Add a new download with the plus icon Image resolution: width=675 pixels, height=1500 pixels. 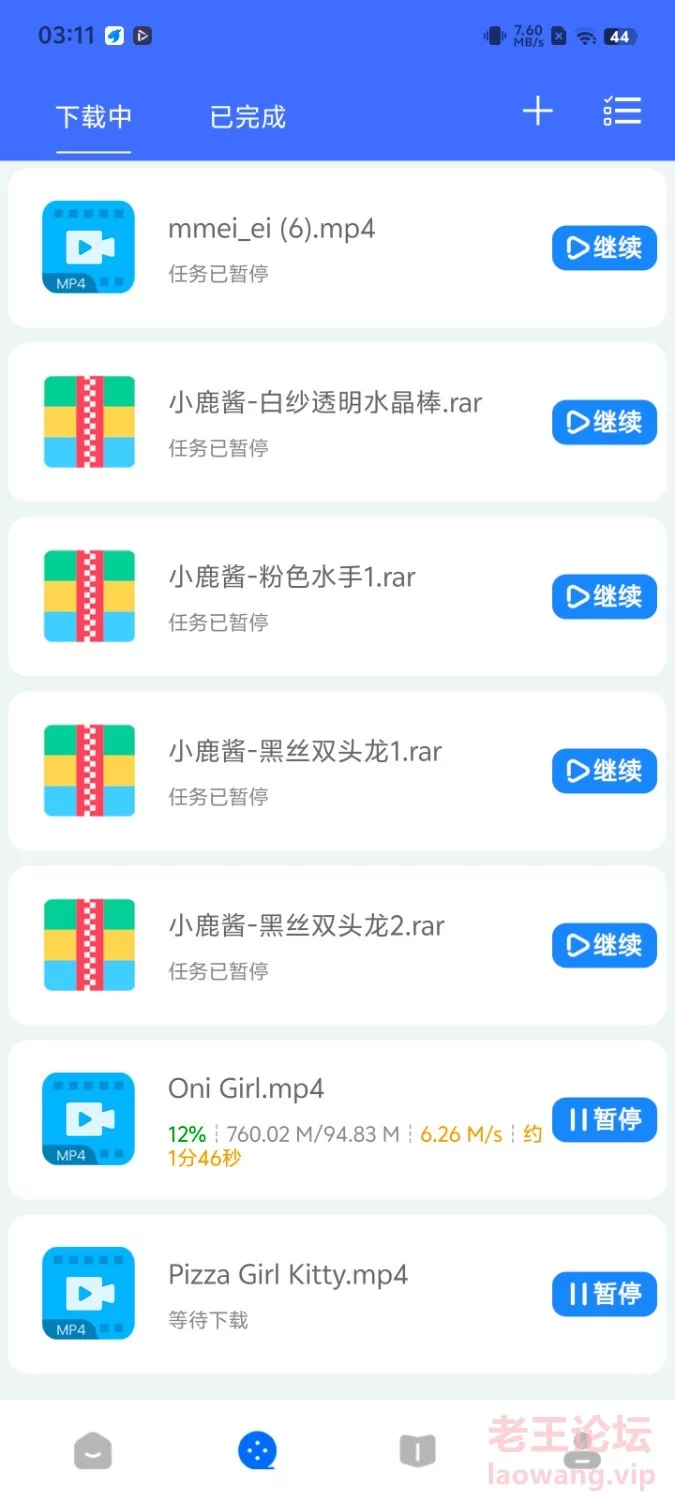click(x=538, y=111)
